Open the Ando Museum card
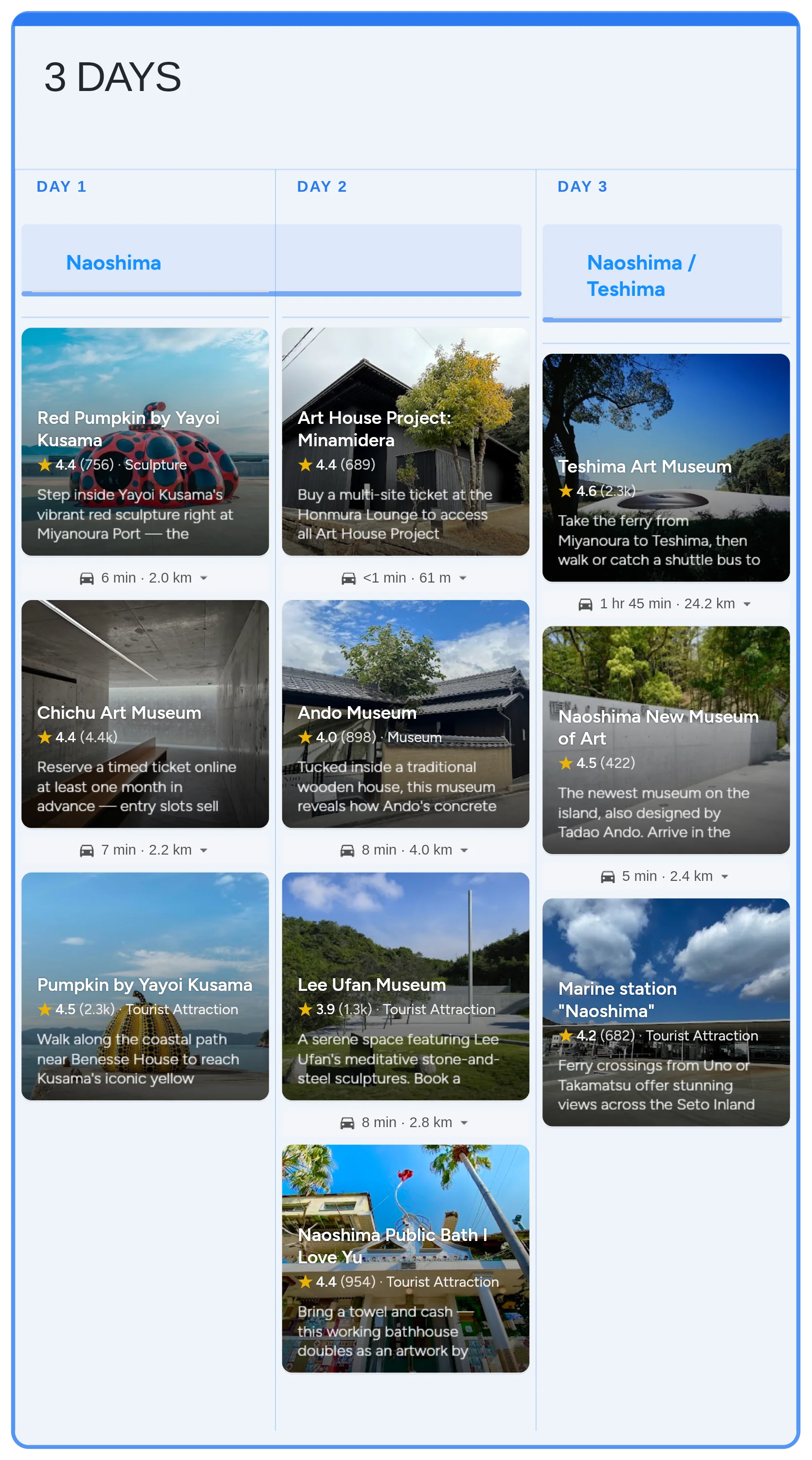The height and width of the screenshot is (1460, 812). click(x=405, y=713)
